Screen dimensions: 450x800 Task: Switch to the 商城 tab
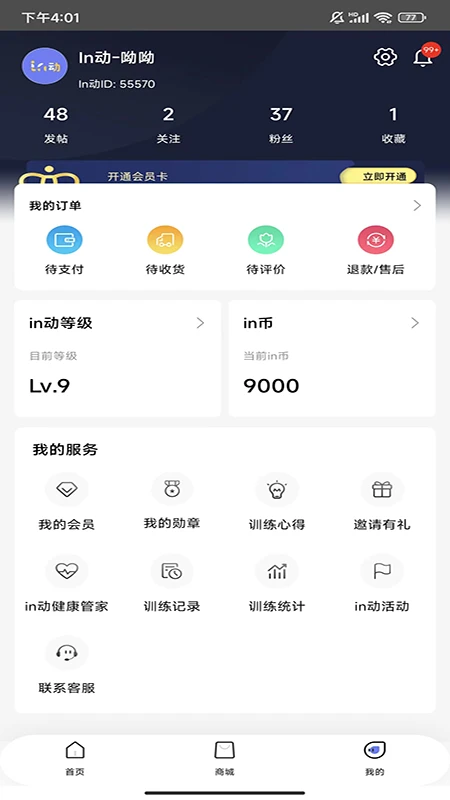[x=224, y=759]
